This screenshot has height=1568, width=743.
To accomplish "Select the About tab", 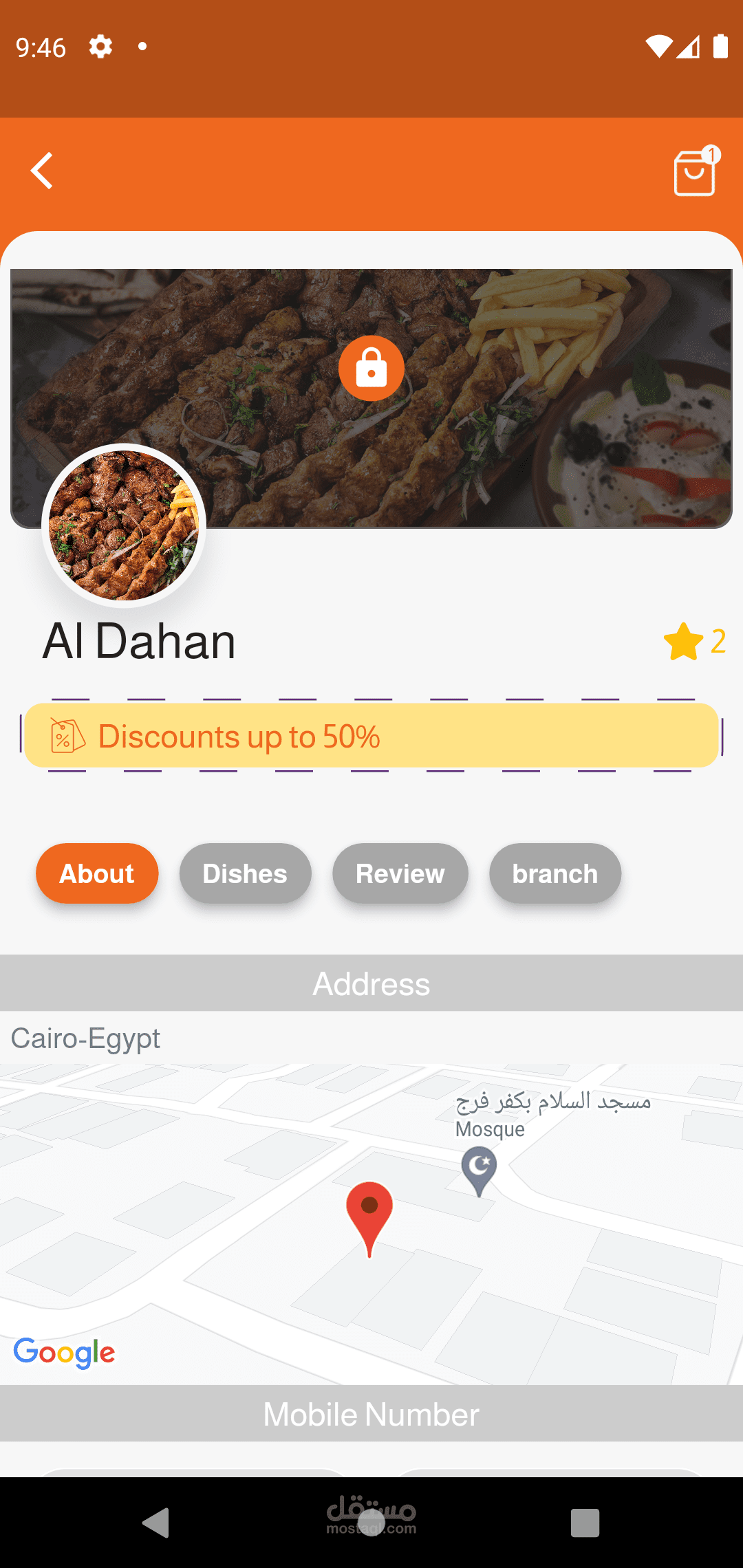I will (97, 873).
